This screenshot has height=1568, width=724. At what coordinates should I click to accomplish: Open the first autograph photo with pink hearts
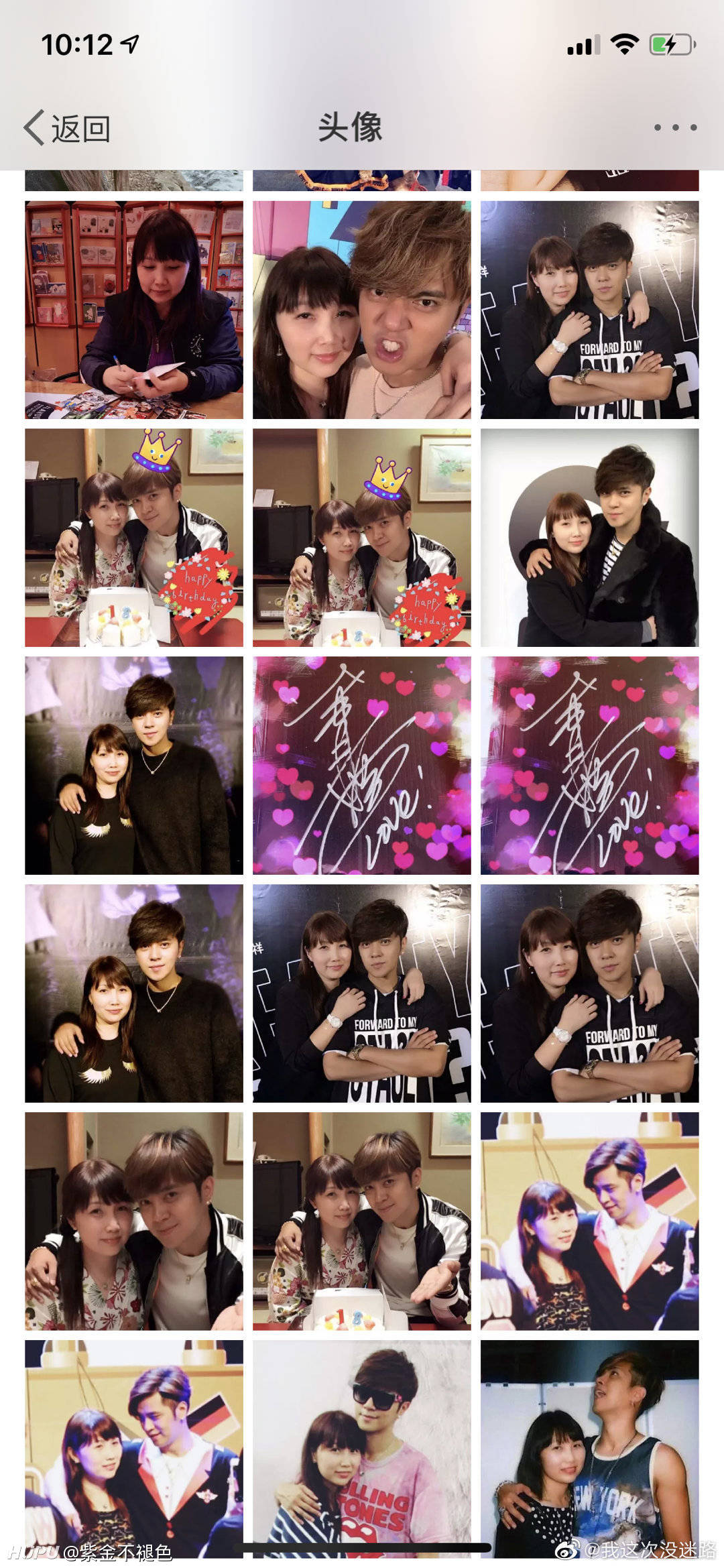[x=362, y=766]
